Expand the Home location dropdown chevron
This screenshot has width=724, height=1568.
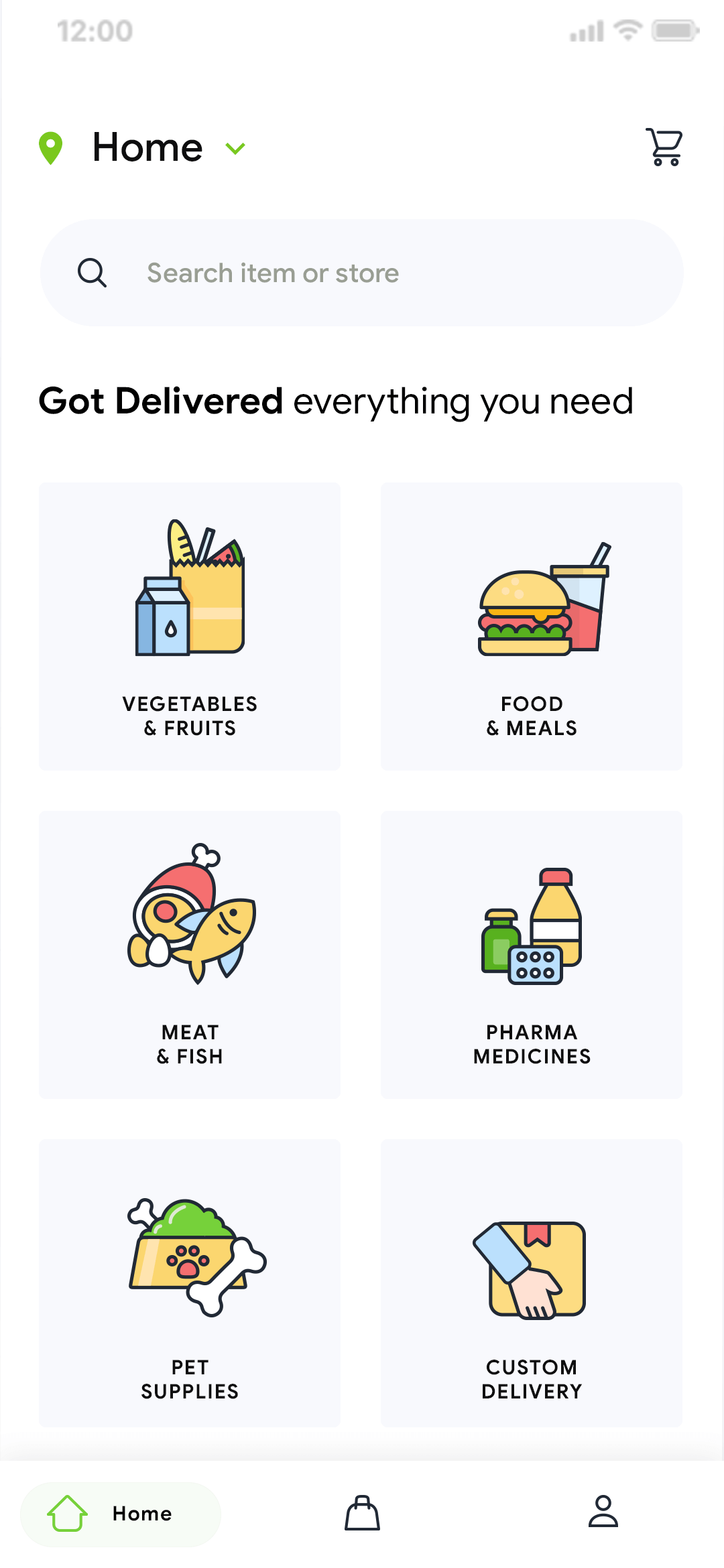(235, 149)
